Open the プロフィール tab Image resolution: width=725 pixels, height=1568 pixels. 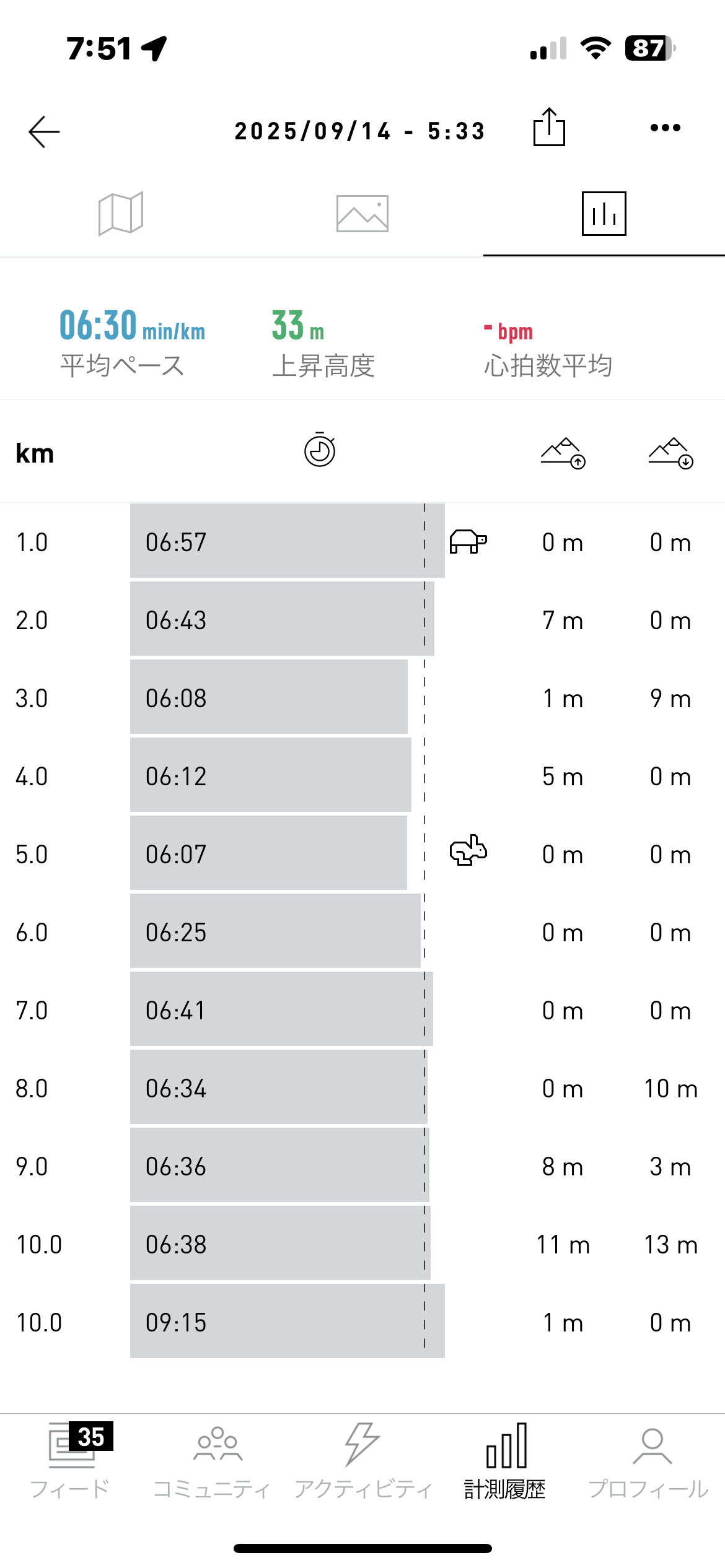tap(648, 1461)
